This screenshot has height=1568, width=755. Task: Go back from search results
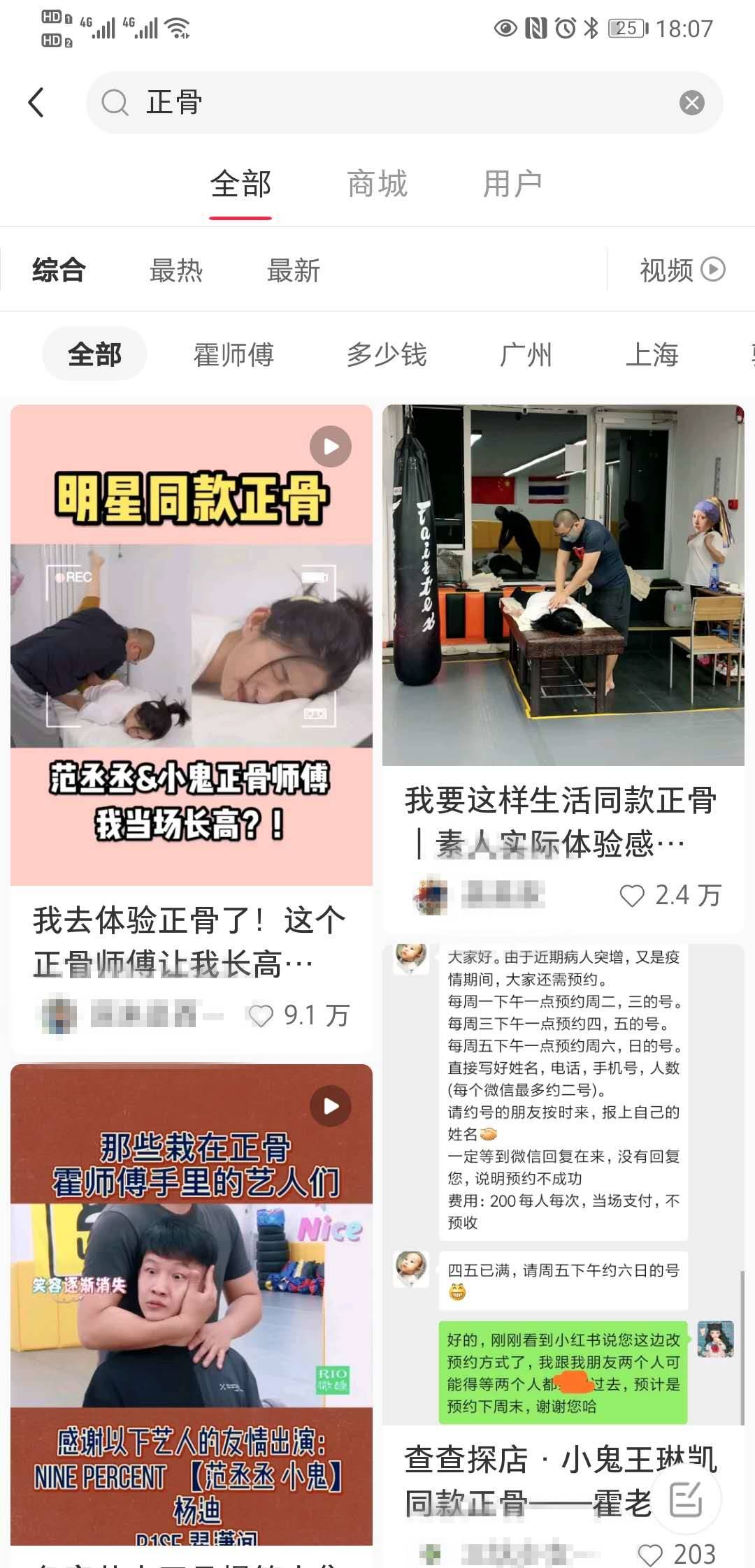[x=36, y=103]
